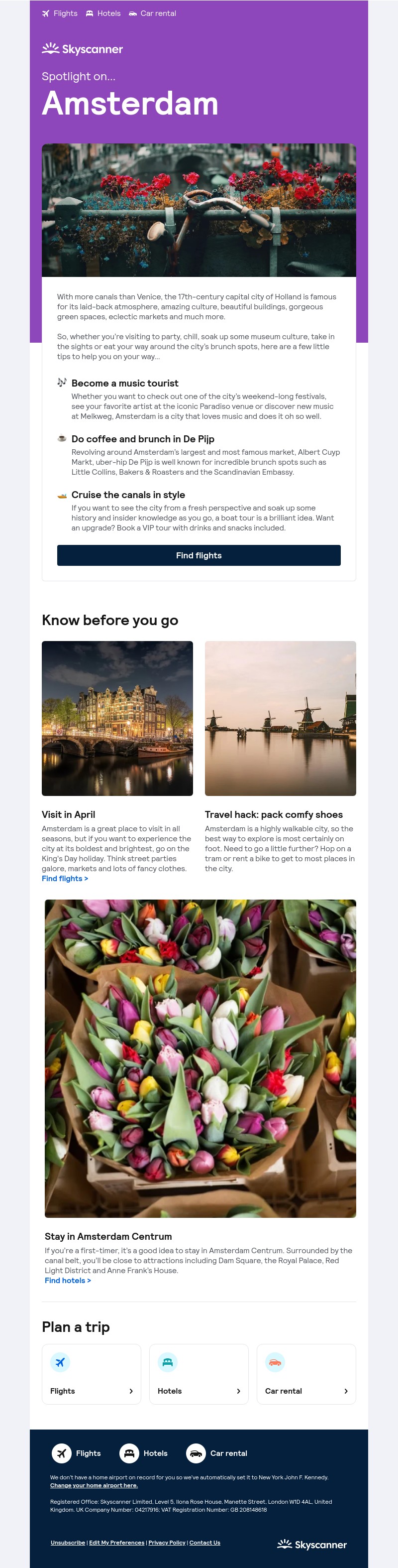Open Edit My Preferences
This screenshot has height=1568, width=398.
click(x=117, y=1543)
